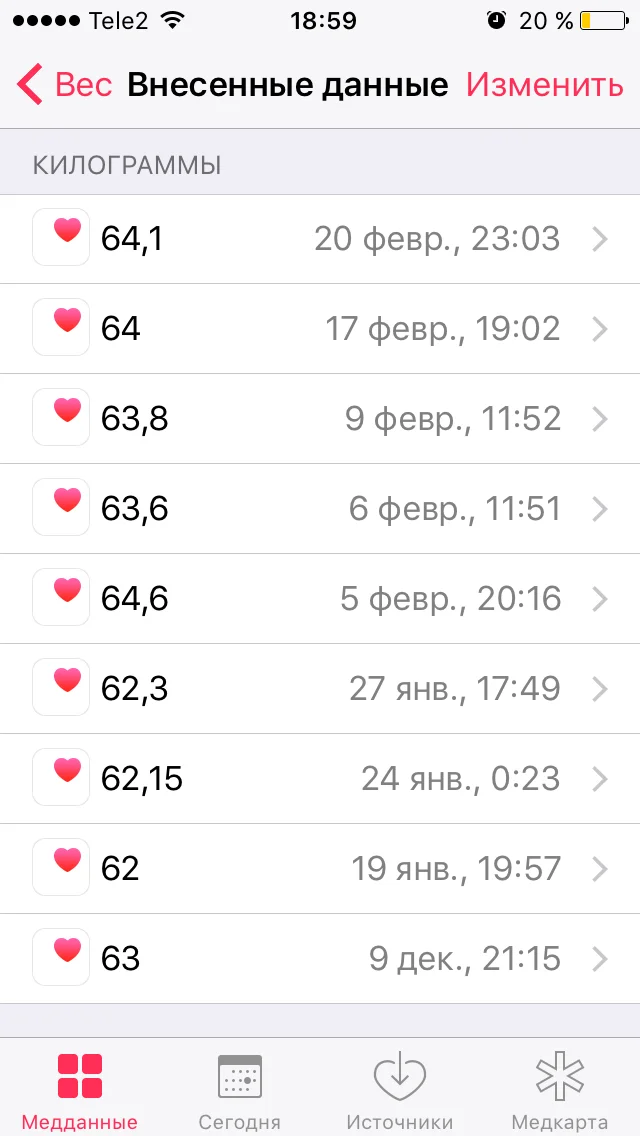Switch to the Сегодня tab
Viewport: 640px width, 1136px height.
point(240,1090)
